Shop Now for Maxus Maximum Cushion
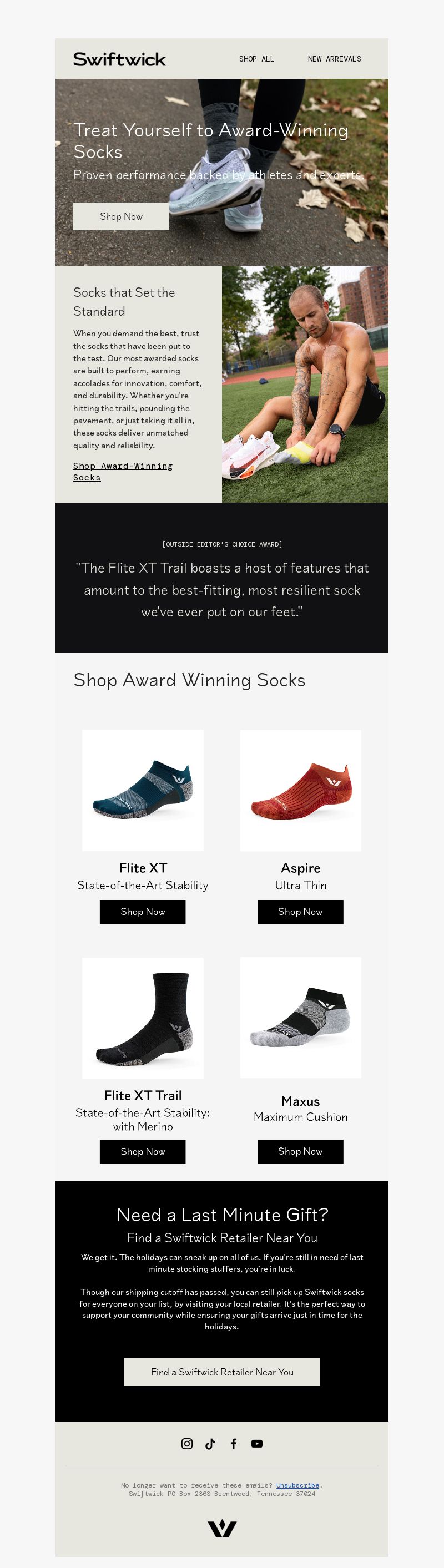 pyautogui.click(x=300, y=1150)
